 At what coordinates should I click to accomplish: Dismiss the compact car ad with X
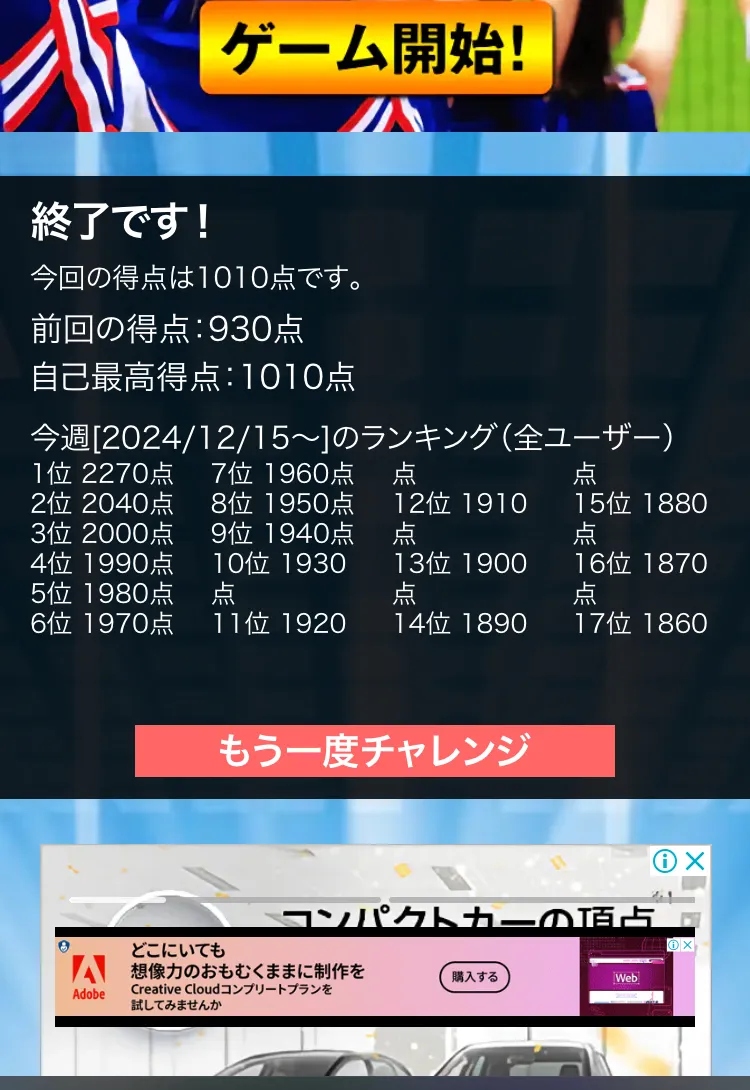tap(695, 861)
